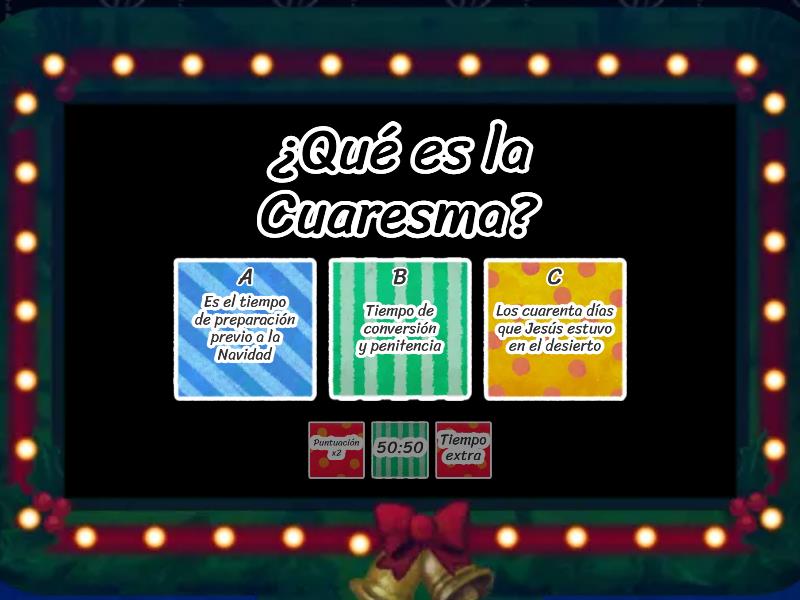The width and height of the screenshot is (800, 600).
Task: Use the 50:50 lifeline
Action: click(400, 450)
